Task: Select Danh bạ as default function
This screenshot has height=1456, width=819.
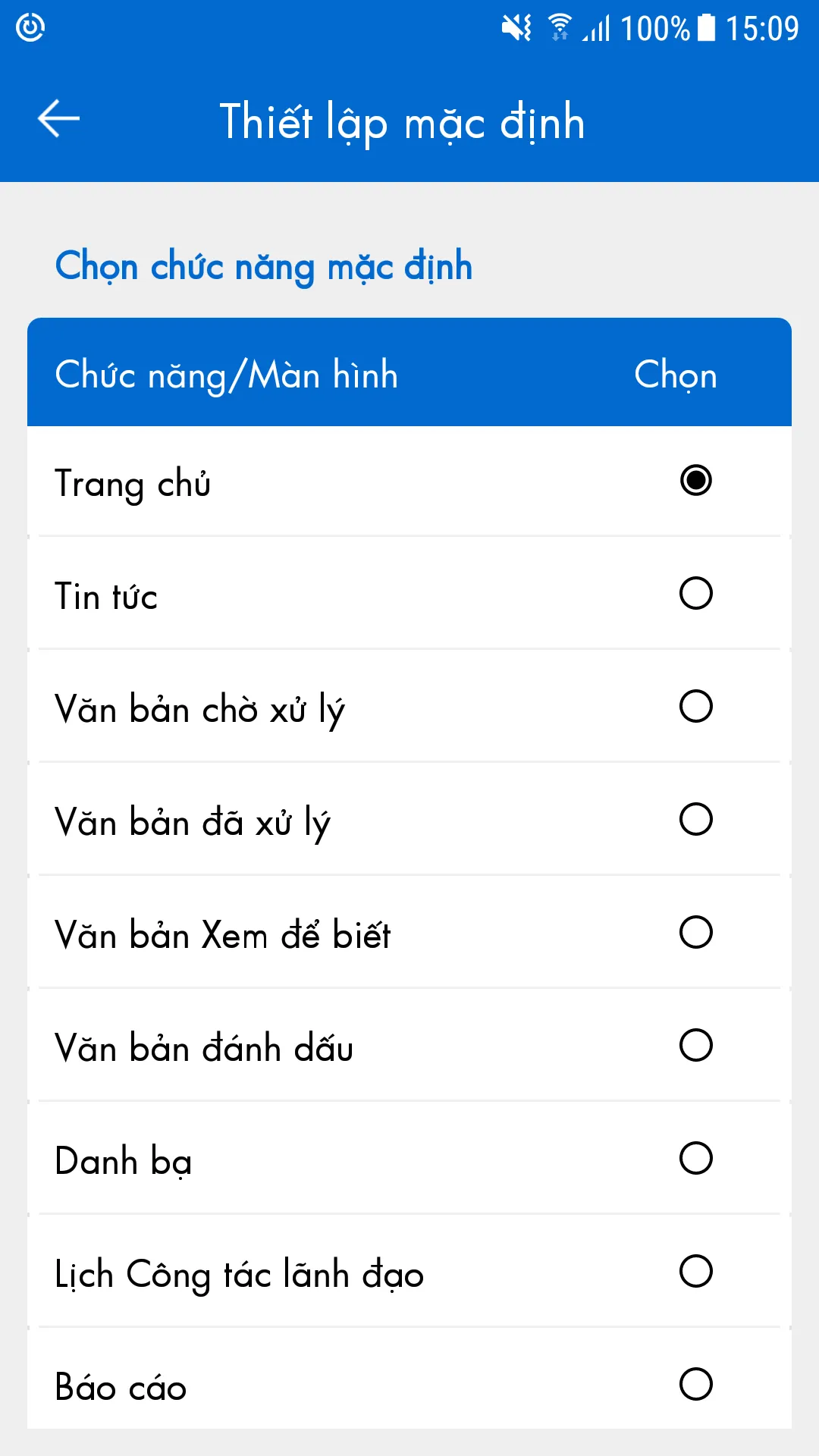Action: pyautogui.click(x=695, y=1158)
